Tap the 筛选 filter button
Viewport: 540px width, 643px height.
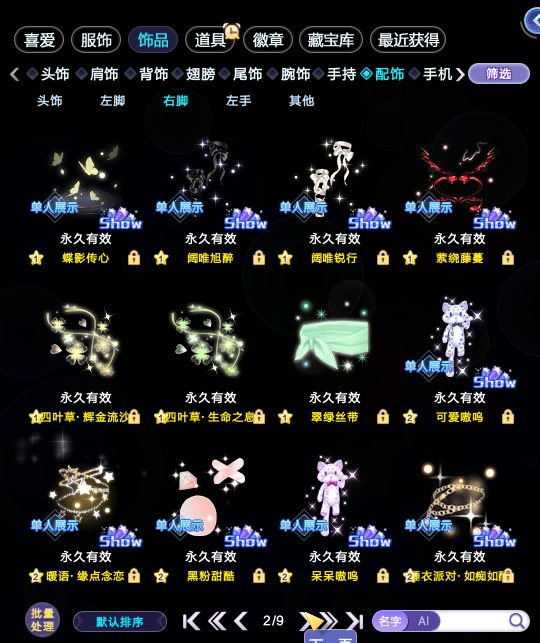pos(499,74)
